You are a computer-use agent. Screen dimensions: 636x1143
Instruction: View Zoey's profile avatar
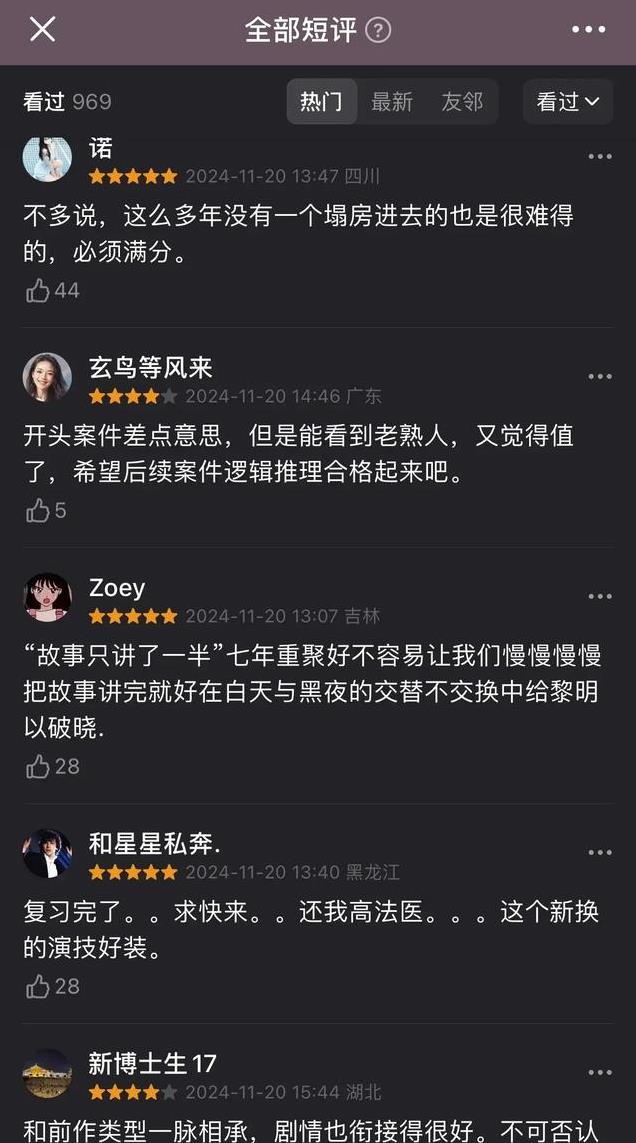[x=47, y=597]
